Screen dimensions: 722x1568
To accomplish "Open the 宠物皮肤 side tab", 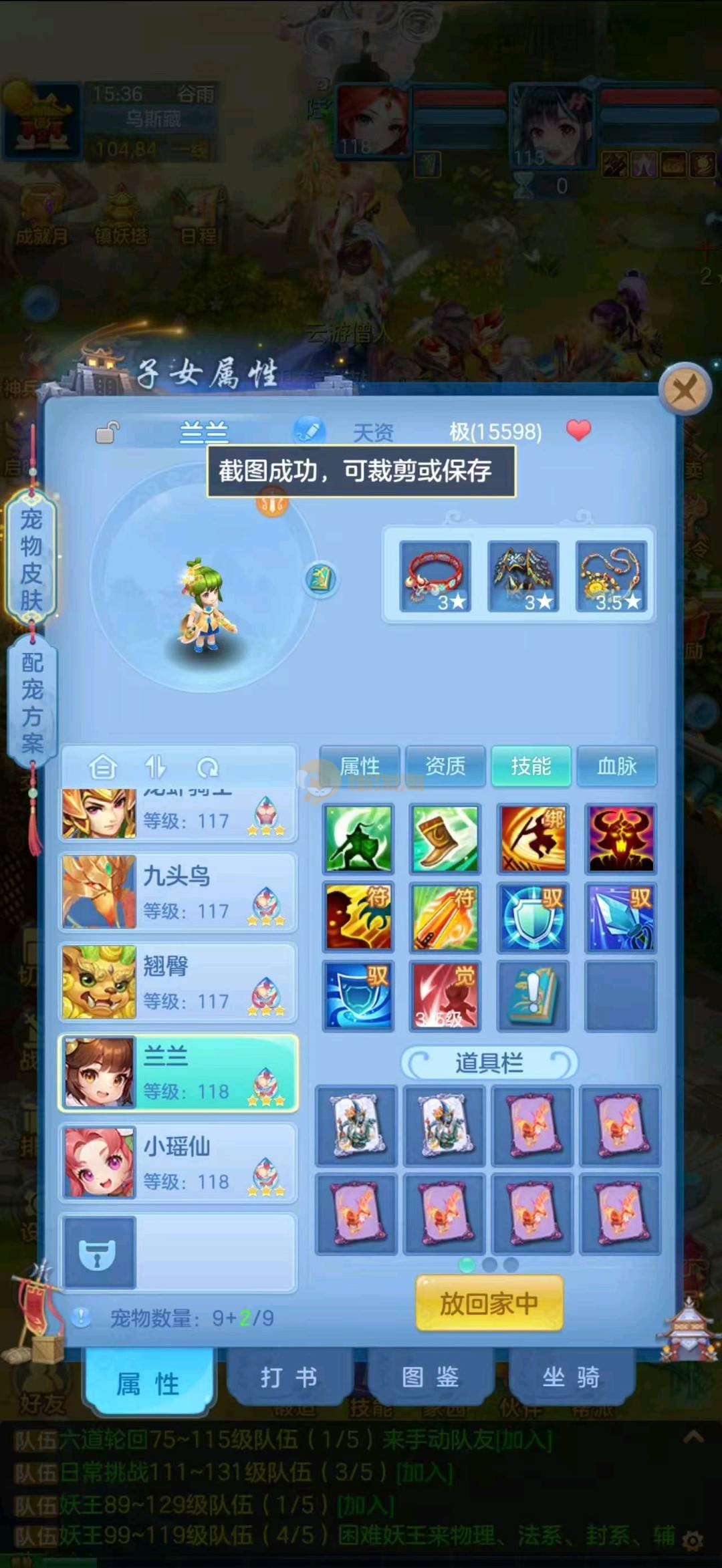I will (31, 559).
